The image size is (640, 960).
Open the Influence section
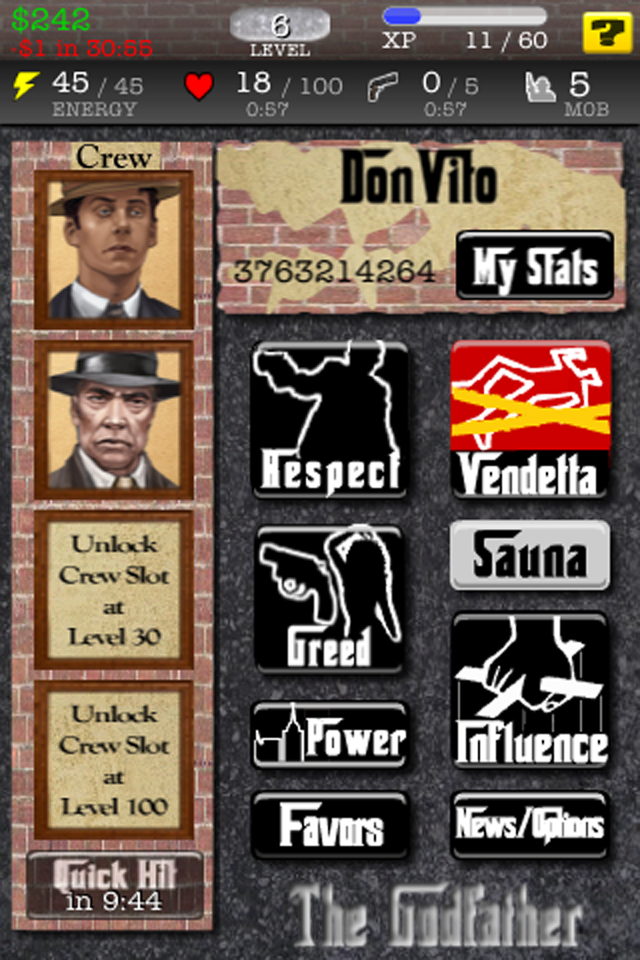530,692
